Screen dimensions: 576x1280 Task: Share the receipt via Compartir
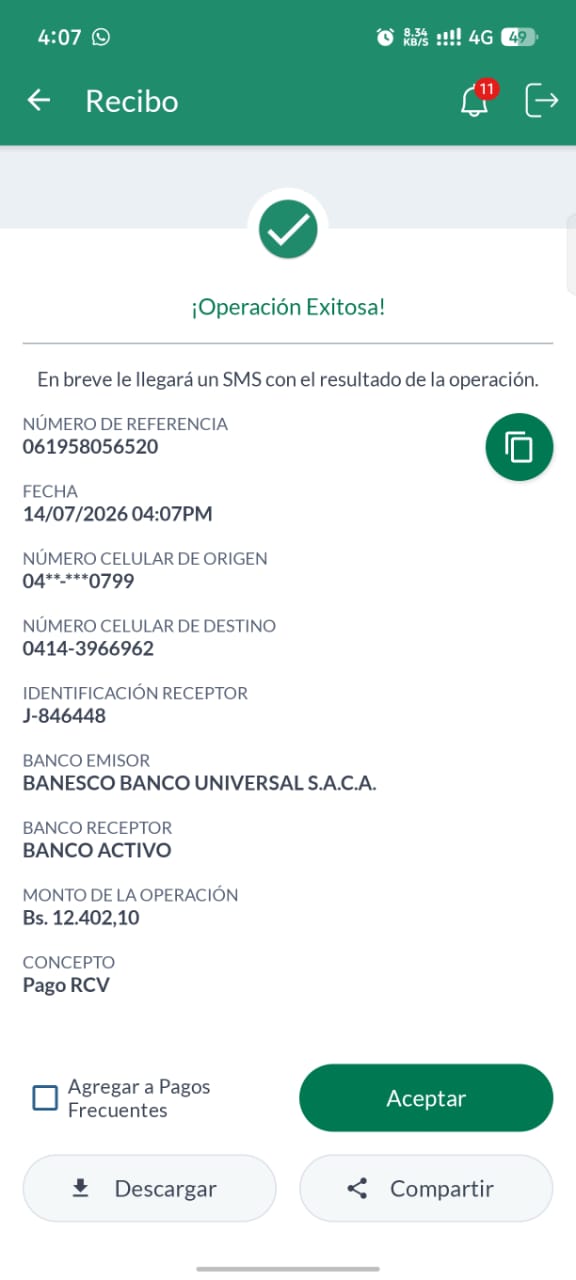pos(426,1188)
